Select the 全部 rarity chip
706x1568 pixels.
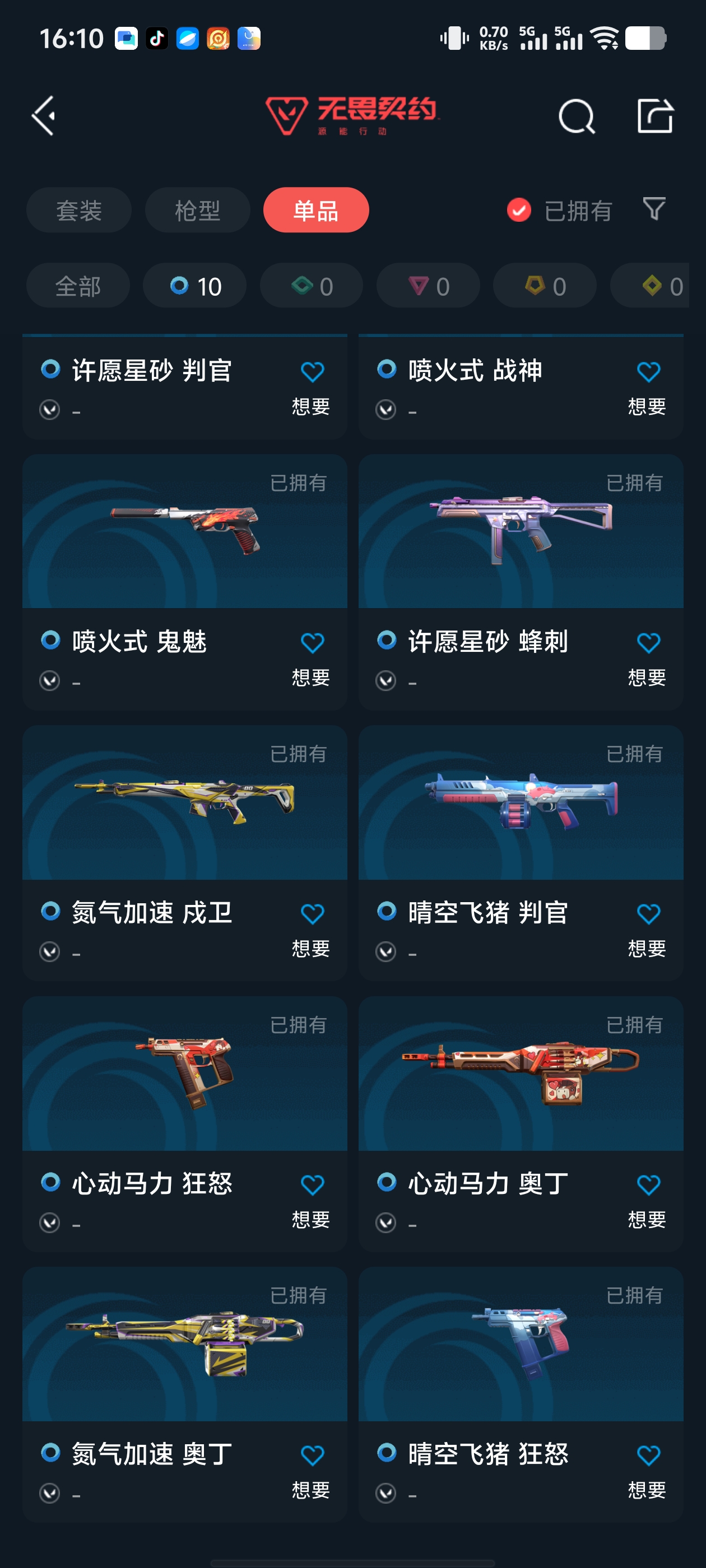coord(78,286)
